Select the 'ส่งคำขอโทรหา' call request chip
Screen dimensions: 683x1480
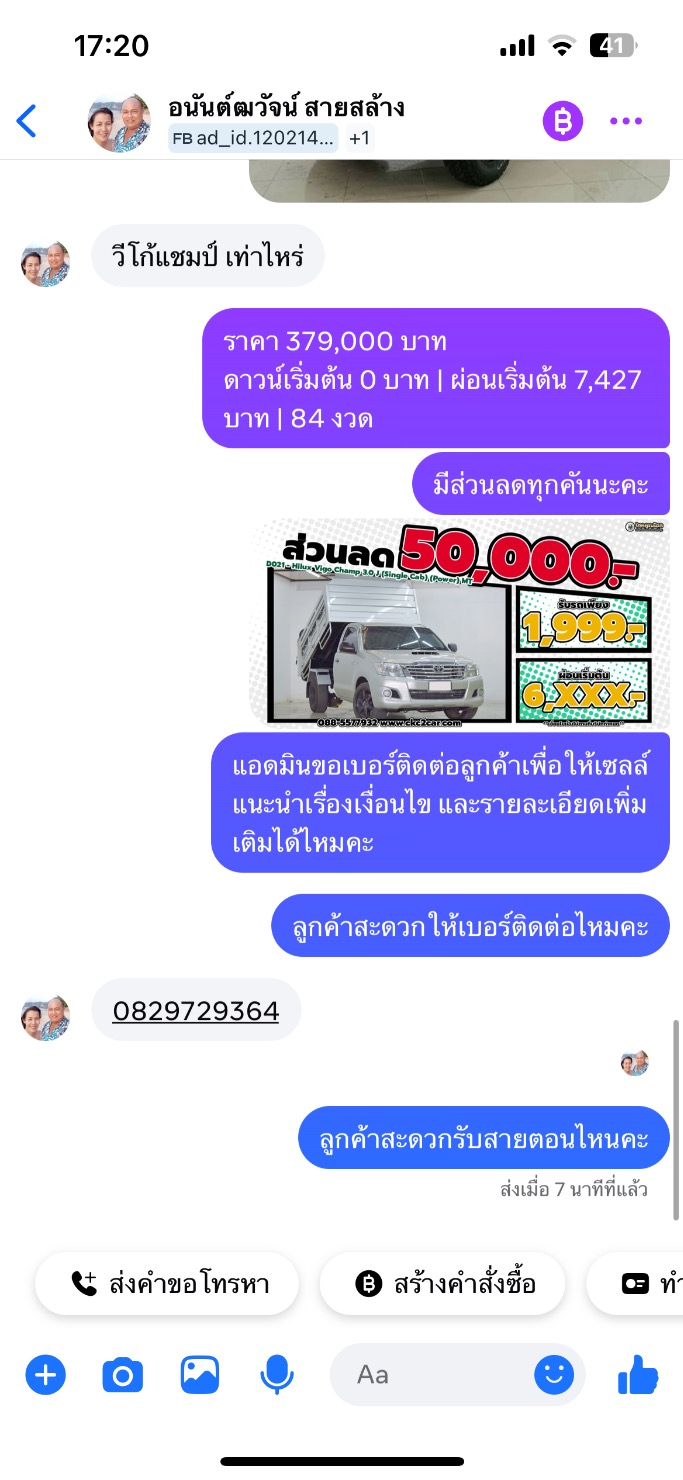[167, 1284]
